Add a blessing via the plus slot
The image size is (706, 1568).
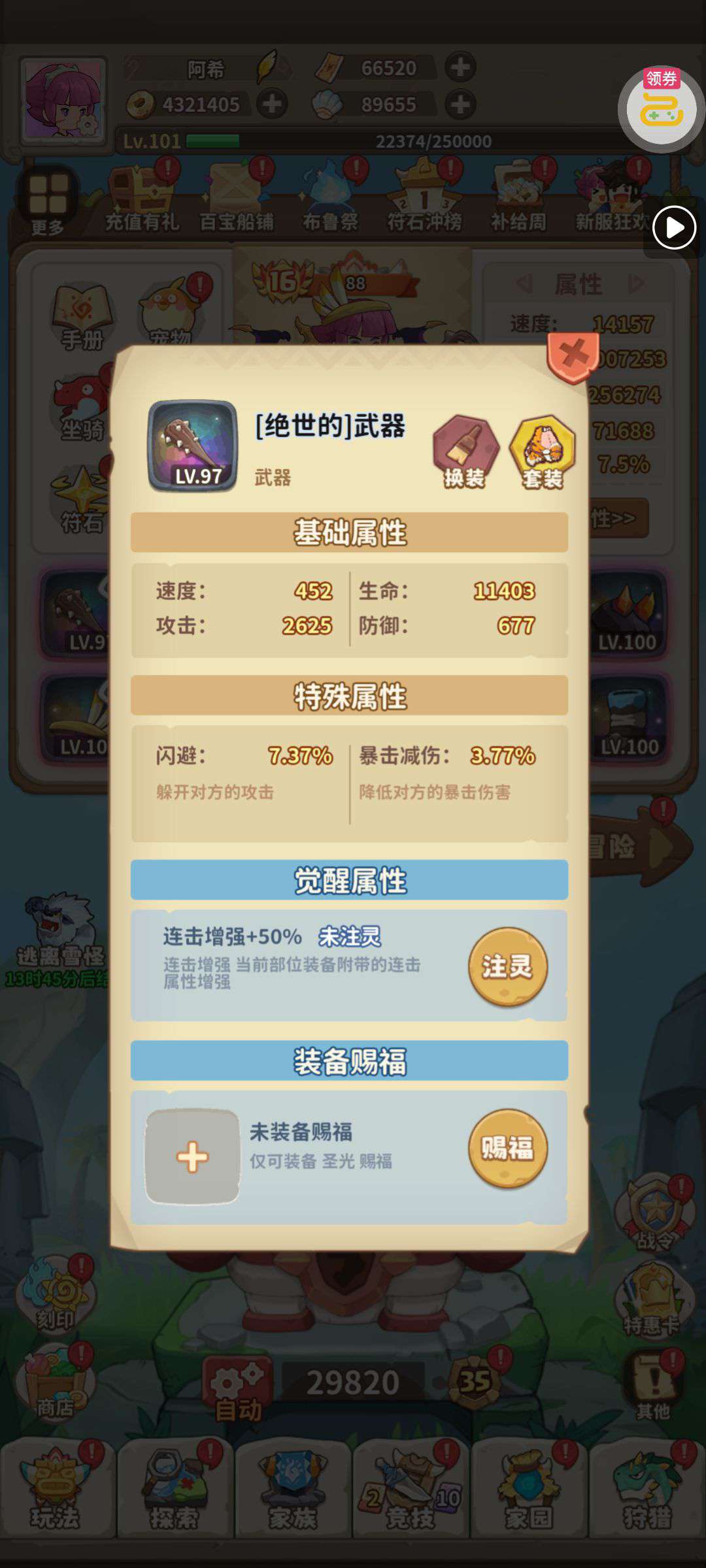click(x=192, y=1157)
